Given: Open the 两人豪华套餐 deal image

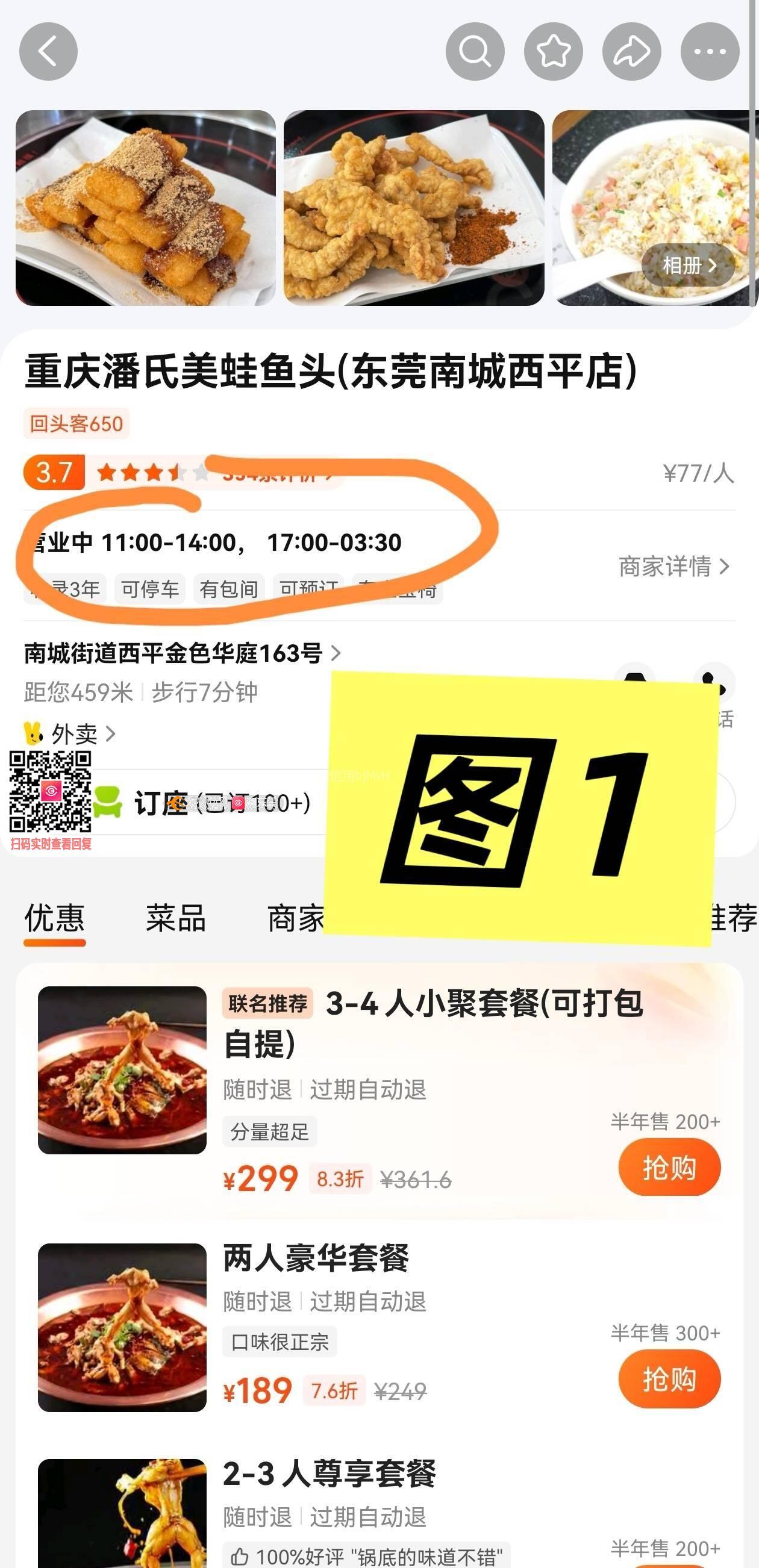Looking at the screenshot, I should click(122, 1328).
